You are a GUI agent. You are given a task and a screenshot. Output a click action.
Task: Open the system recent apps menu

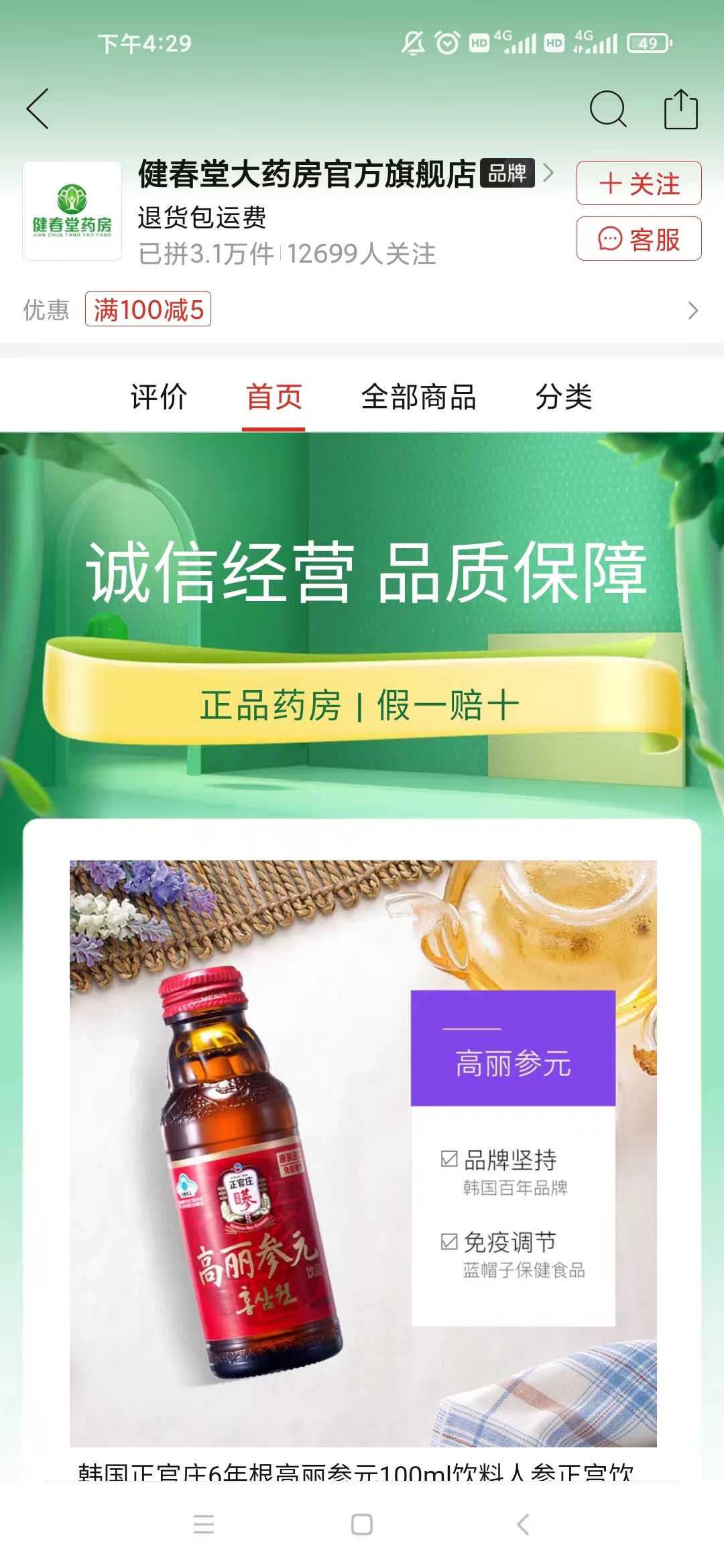pyautogui.click(x=204, y=1524)
